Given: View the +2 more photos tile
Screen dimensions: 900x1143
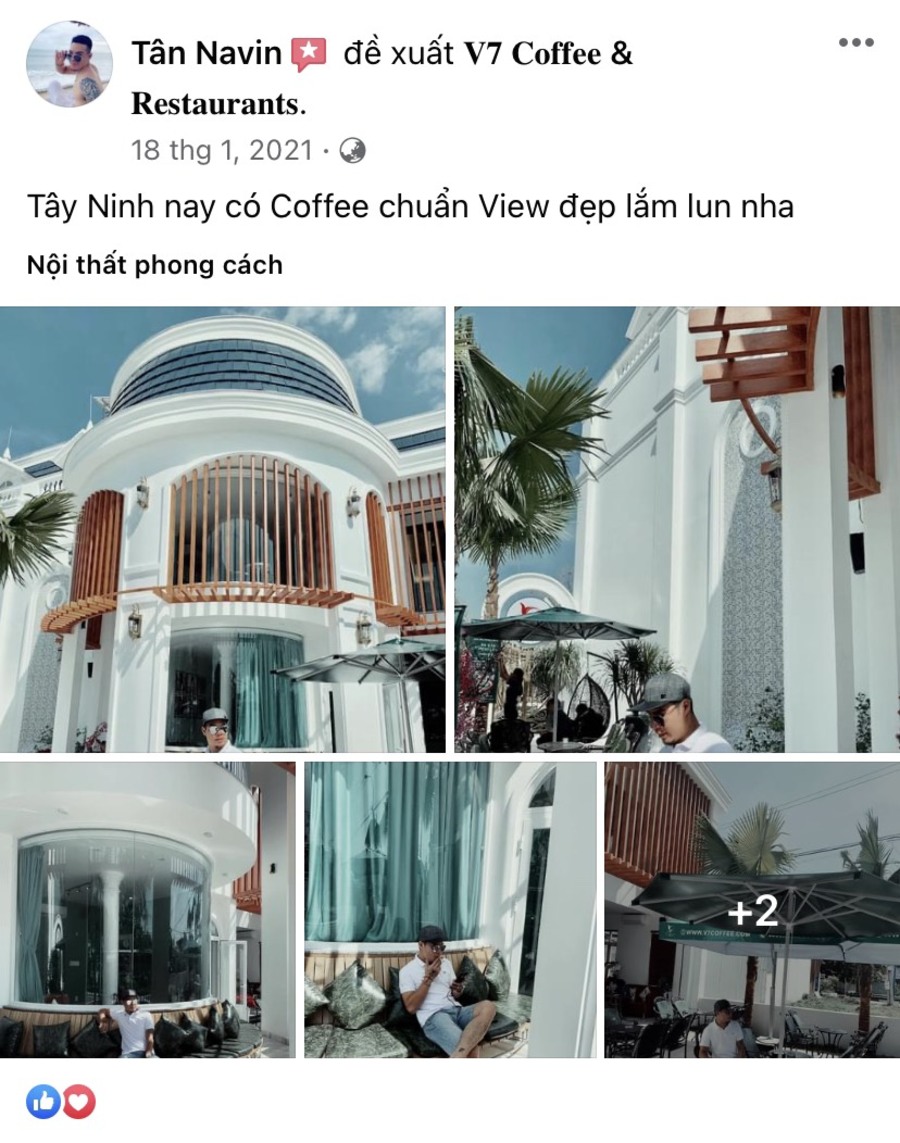Looking at the screenshot, I should coord(752,910).
